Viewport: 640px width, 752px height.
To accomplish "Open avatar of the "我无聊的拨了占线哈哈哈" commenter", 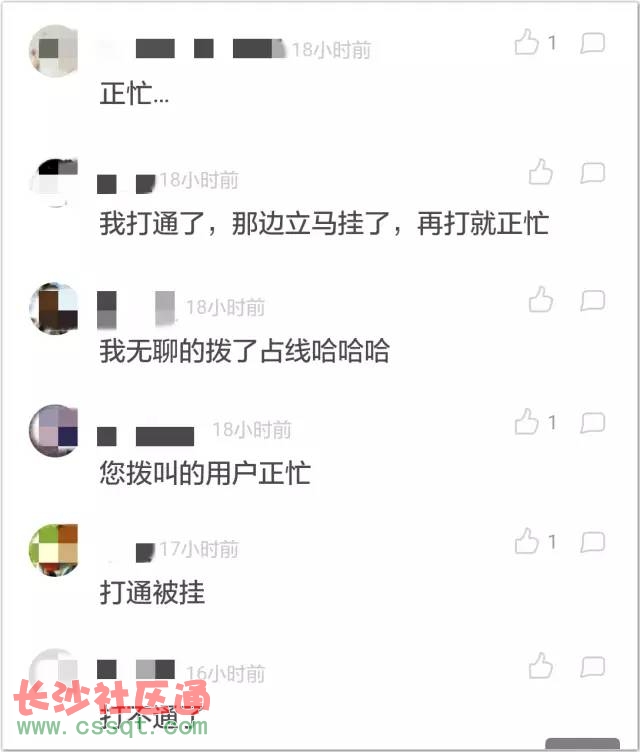I will click(54, 308).
